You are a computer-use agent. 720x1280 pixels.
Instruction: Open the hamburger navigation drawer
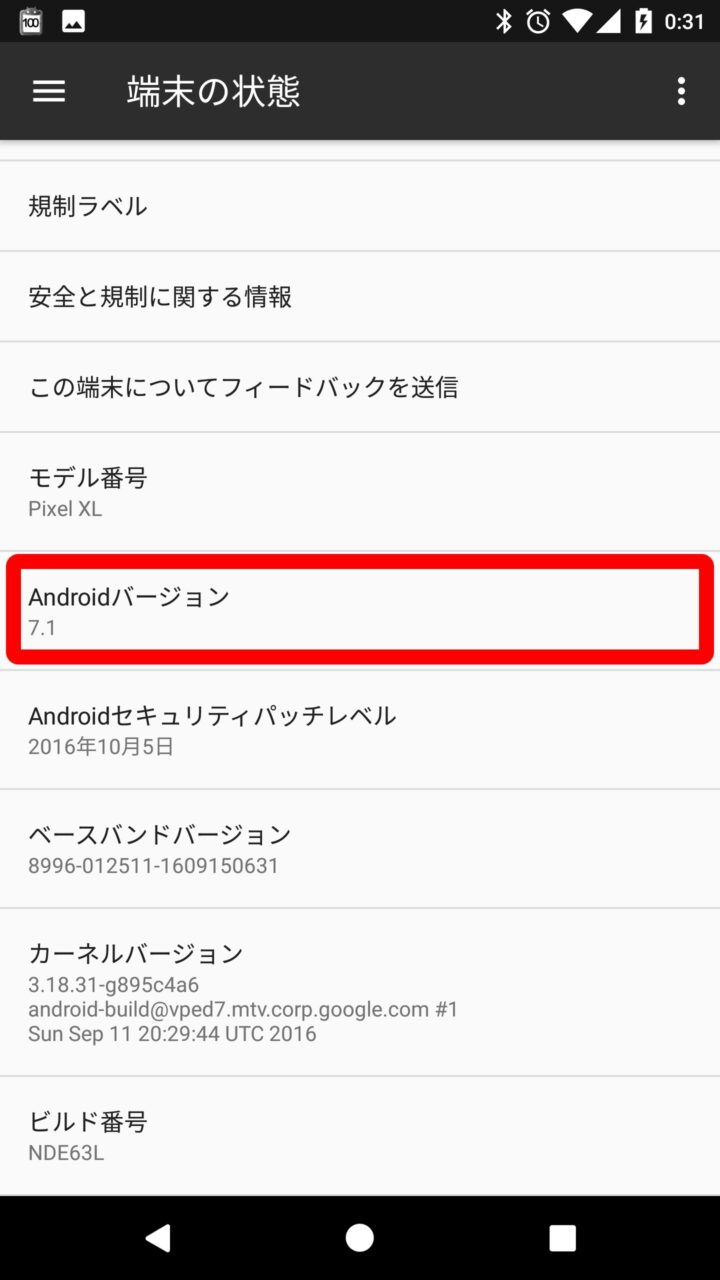tap(48, 92)
